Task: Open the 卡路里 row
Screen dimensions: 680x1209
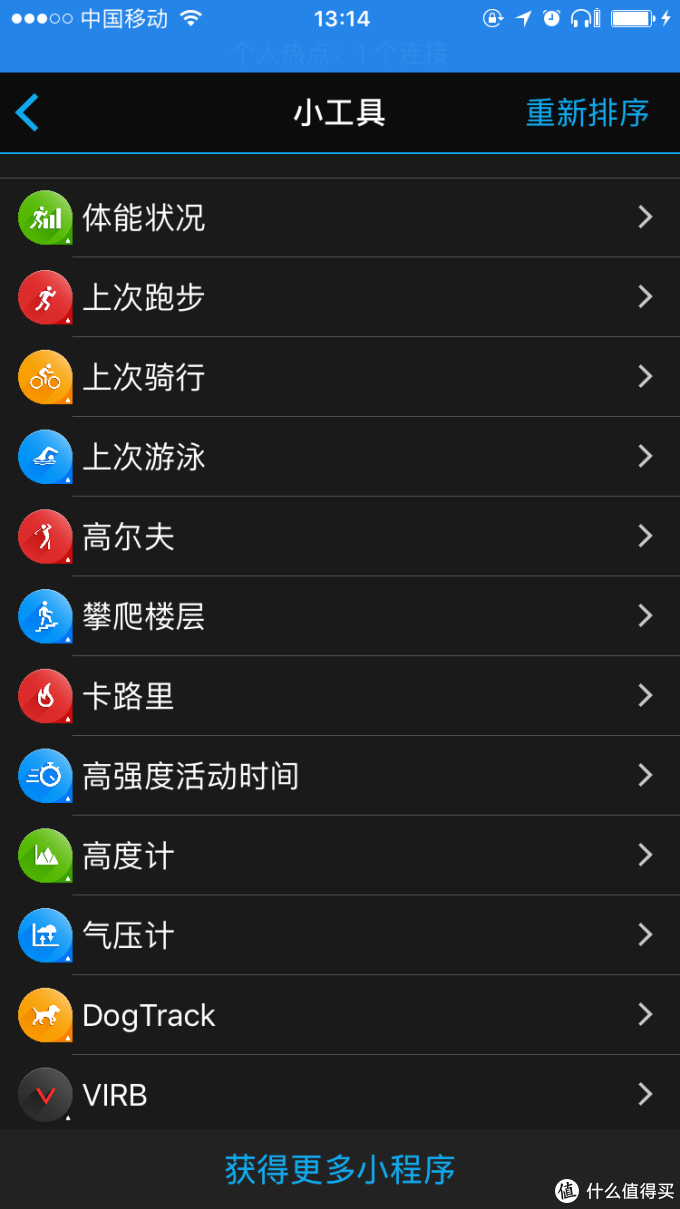Action: point(340,696)
